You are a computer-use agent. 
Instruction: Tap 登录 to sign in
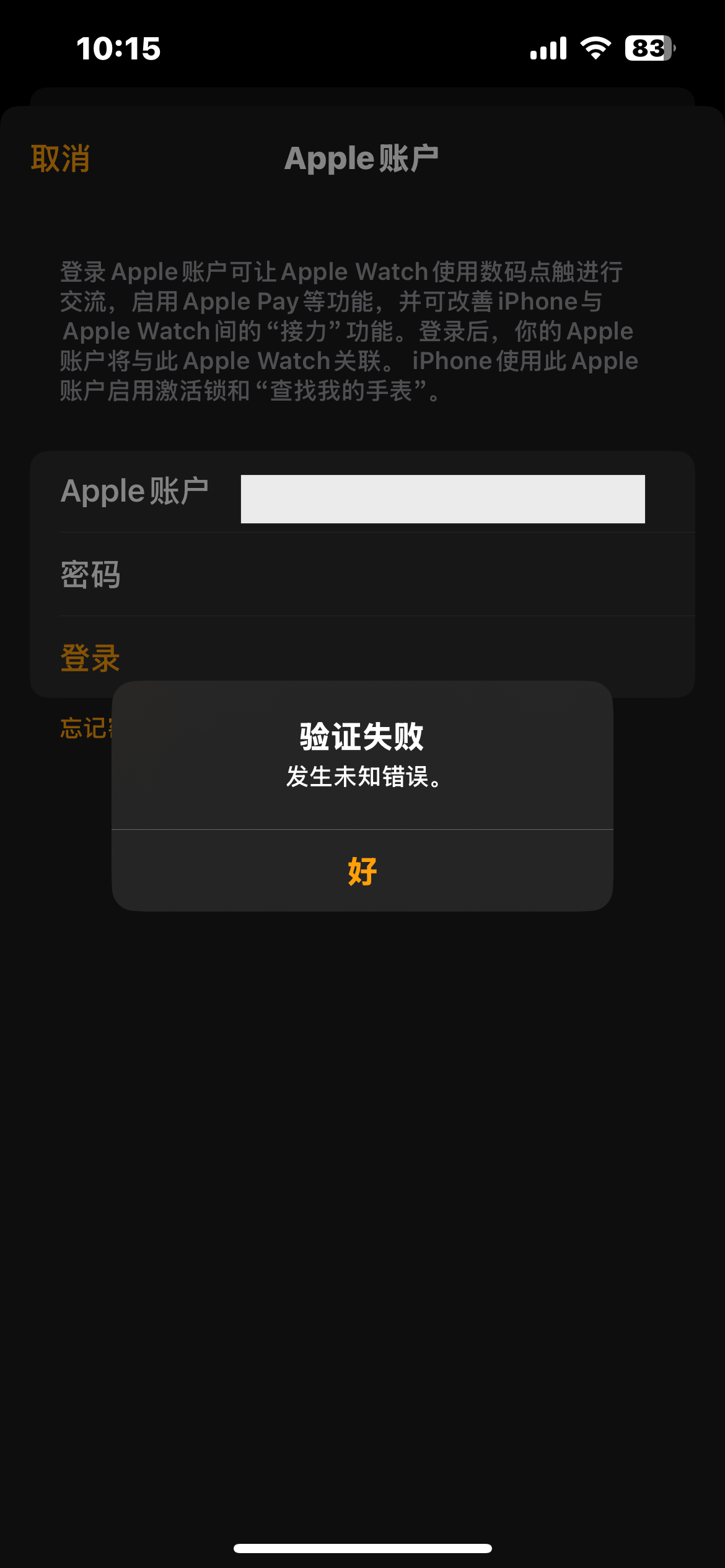(x=90, y=658)
